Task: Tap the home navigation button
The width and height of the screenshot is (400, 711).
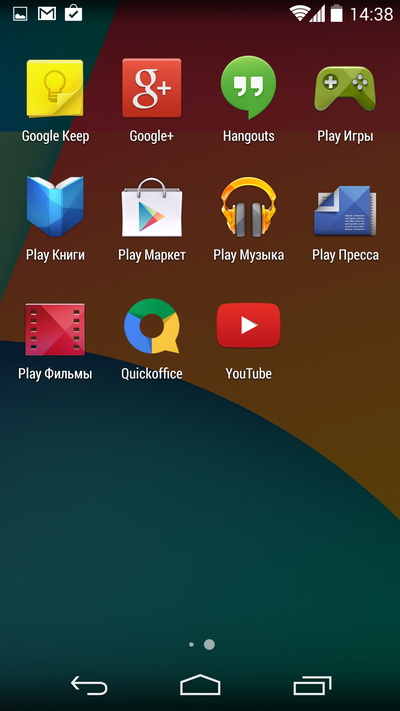Action: 200,685
